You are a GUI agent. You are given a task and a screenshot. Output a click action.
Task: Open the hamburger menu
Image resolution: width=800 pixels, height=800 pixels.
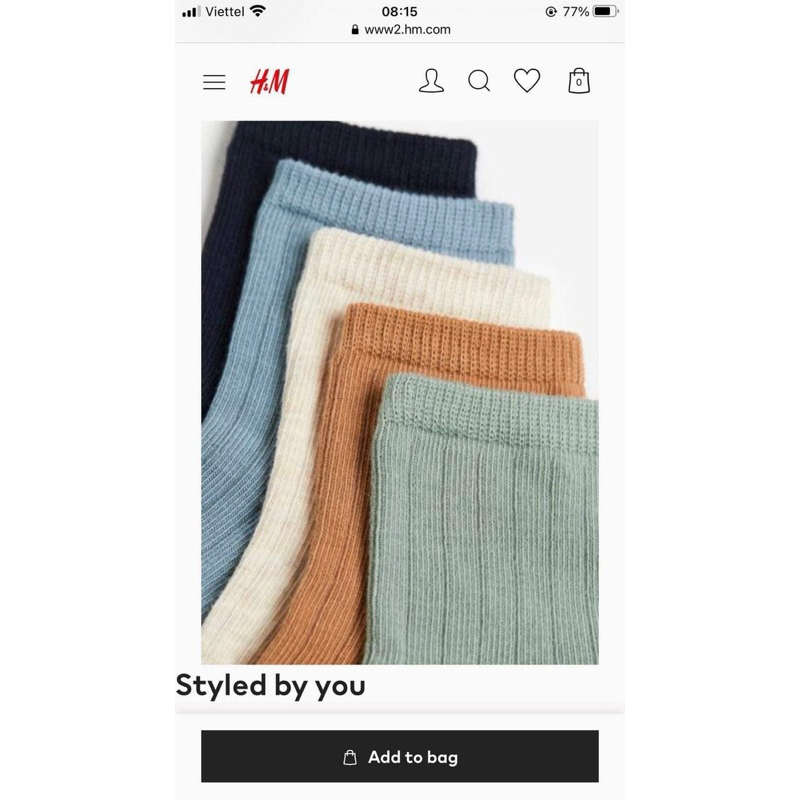click(214, 82)
